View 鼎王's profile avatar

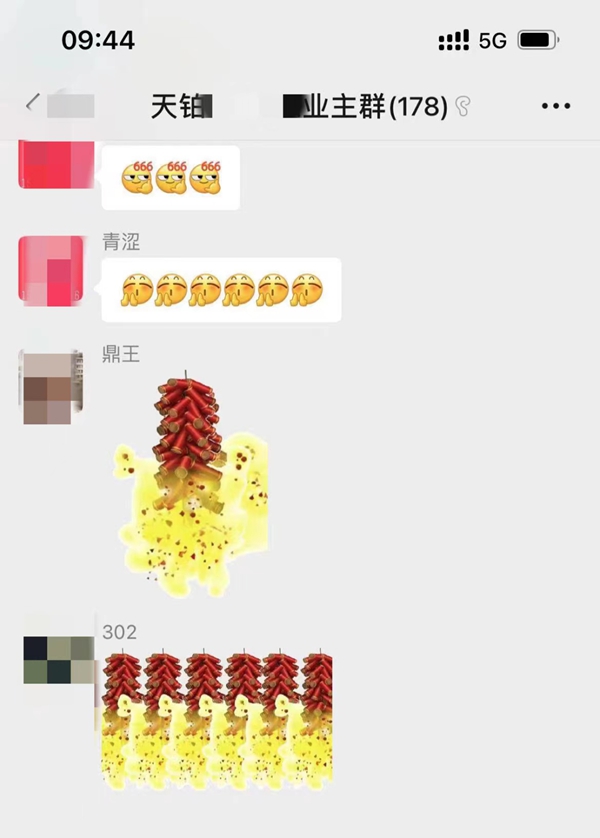52,387
